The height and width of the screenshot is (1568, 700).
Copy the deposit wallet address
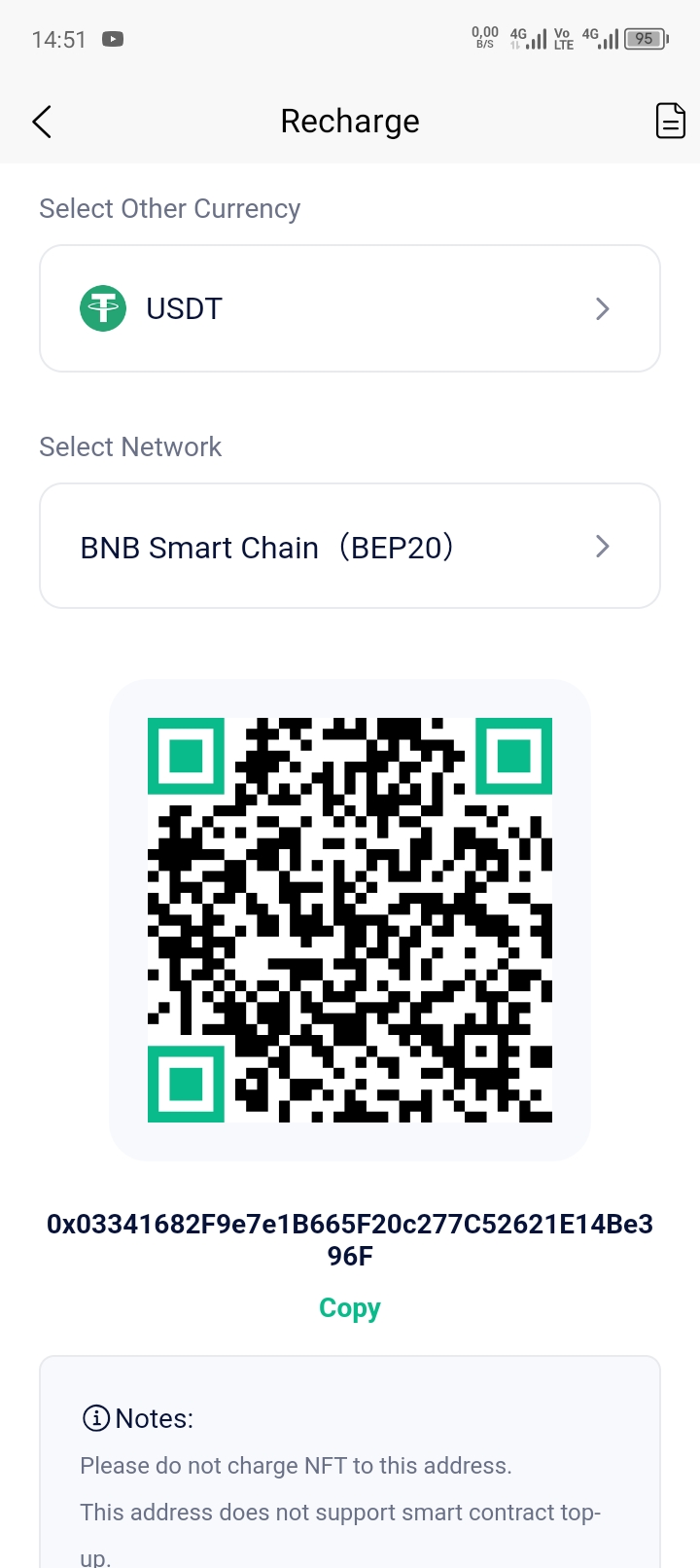tap(349, 1308)
